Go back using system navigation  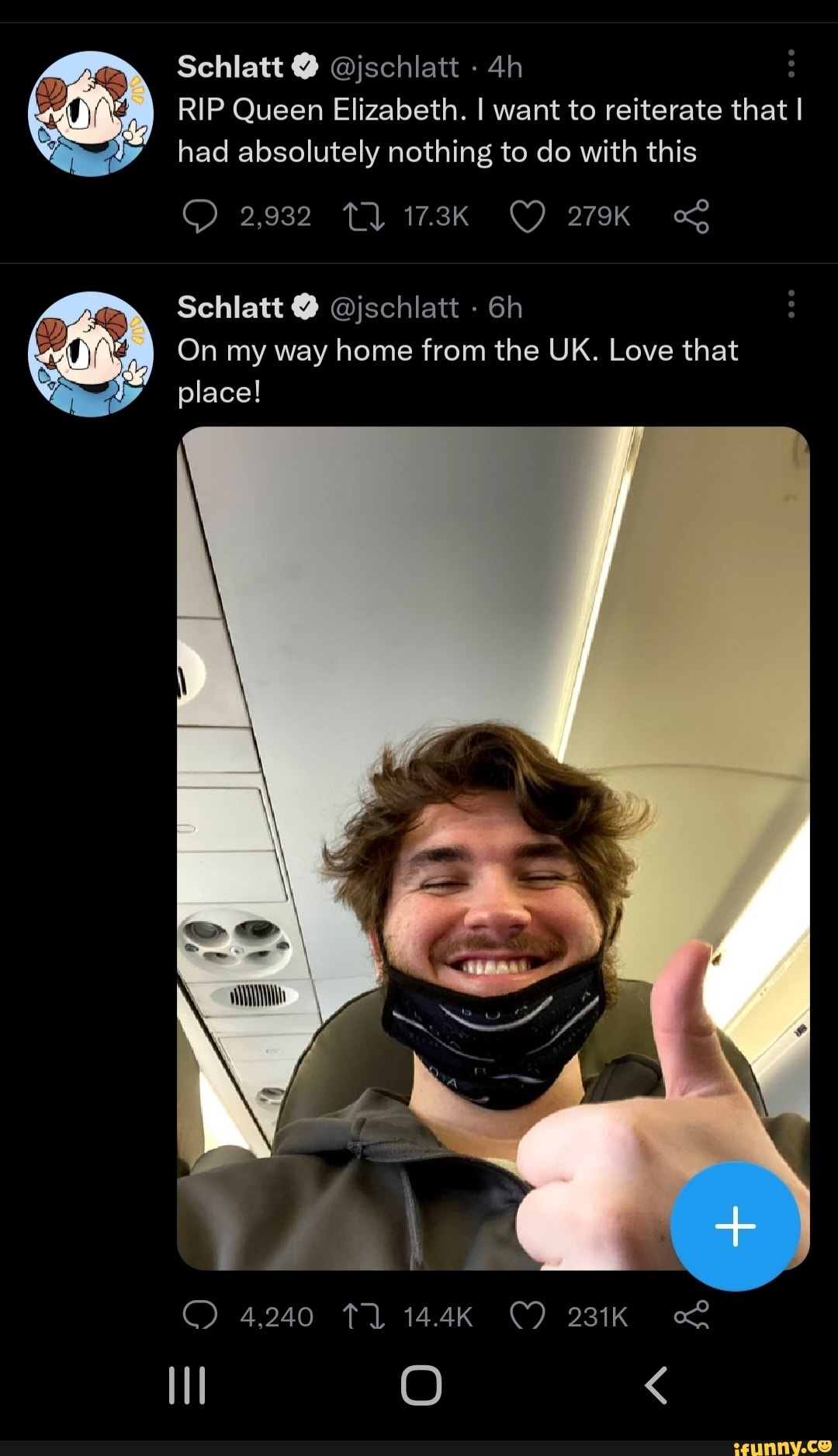coord(656,1385)
